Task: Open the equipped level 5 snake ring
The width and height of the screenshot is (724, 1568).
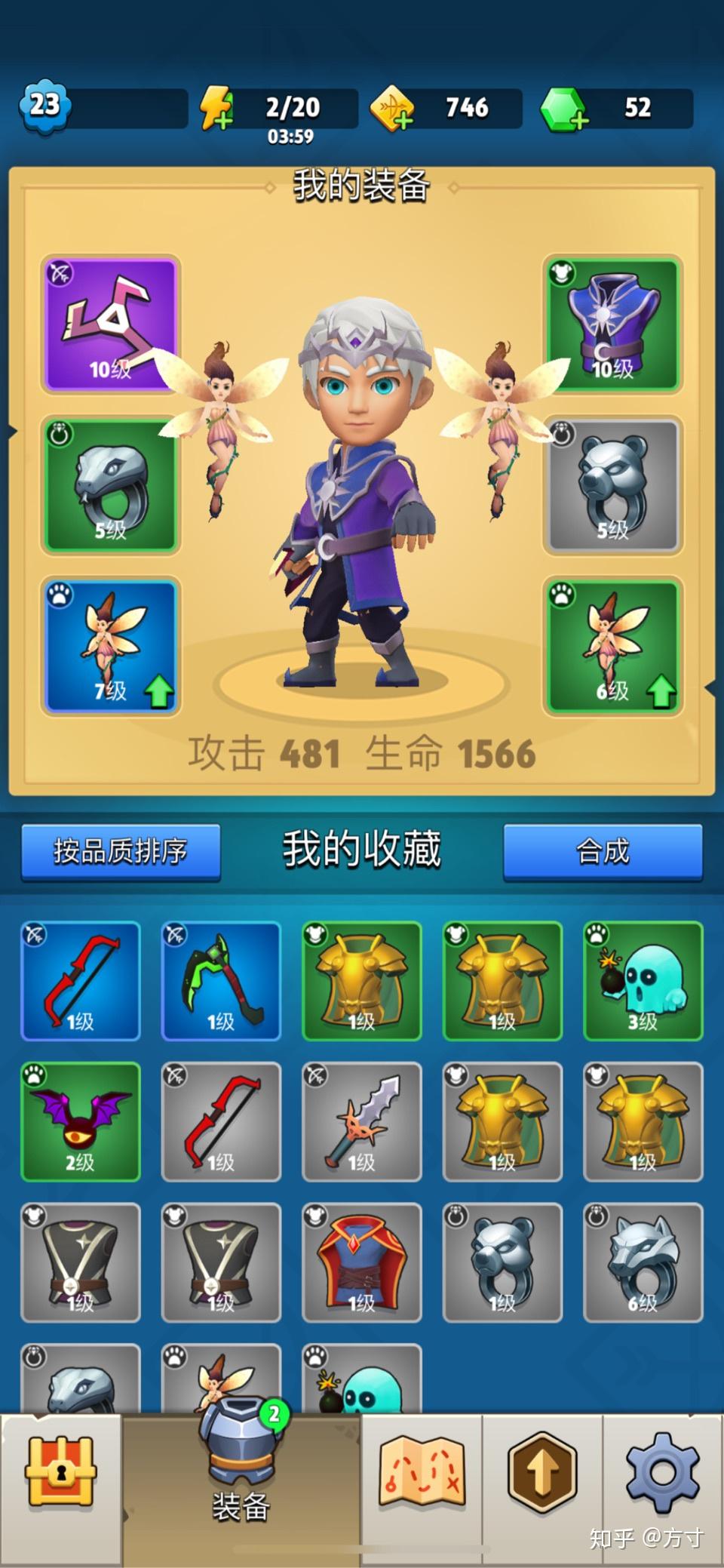Action: [x=110, y=486]
